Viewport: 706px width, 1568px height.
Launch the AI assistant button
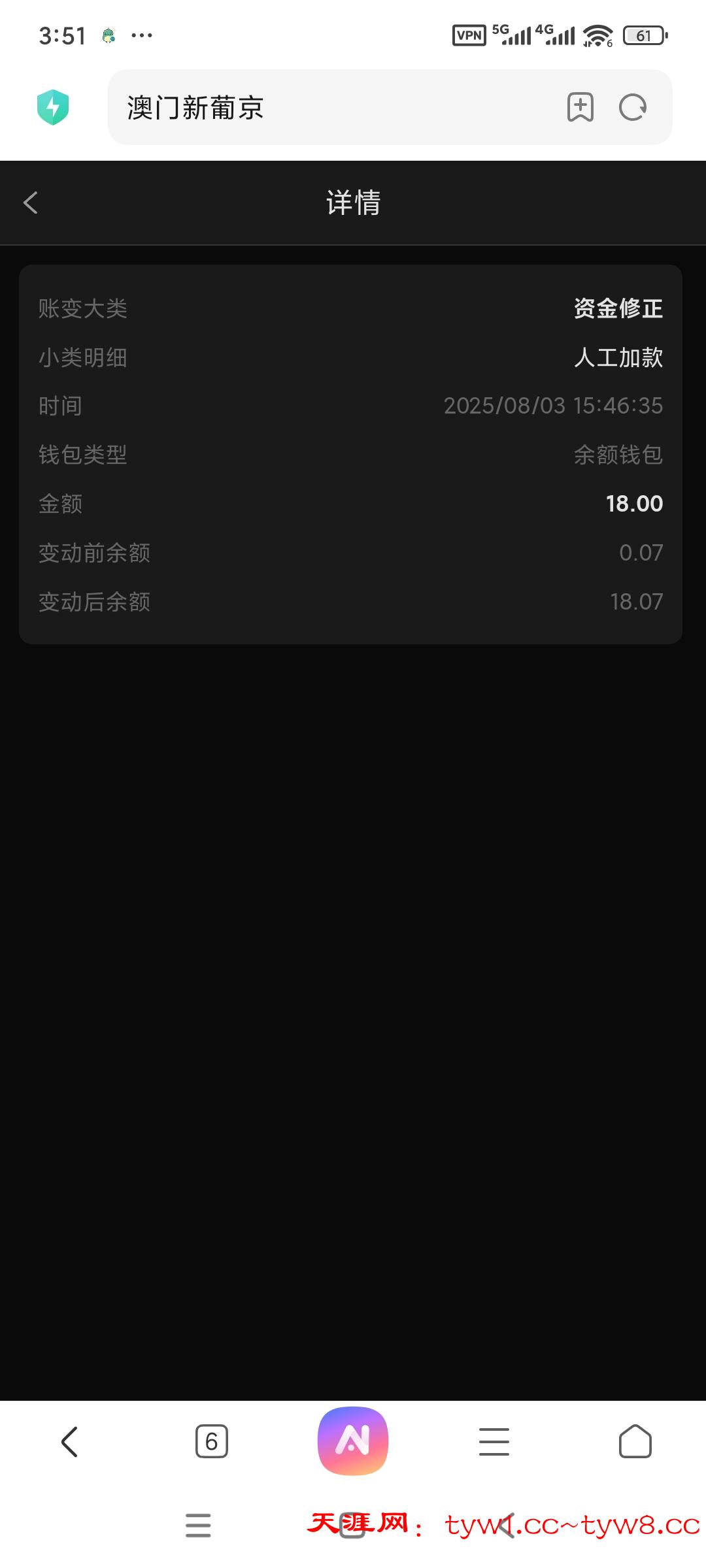353,1441
